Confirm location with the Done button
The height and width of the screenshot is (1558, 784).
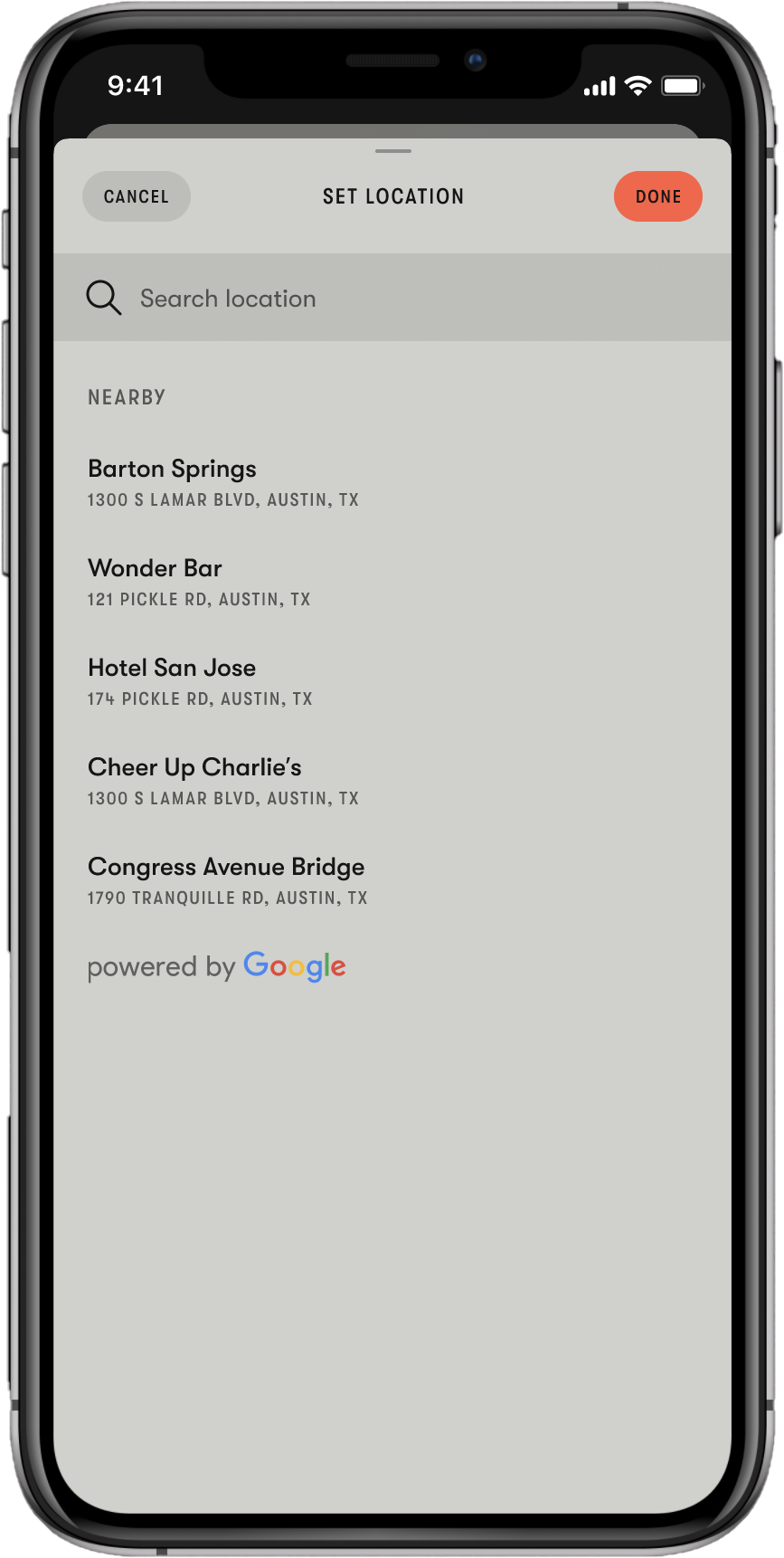[x=658, y=196]
